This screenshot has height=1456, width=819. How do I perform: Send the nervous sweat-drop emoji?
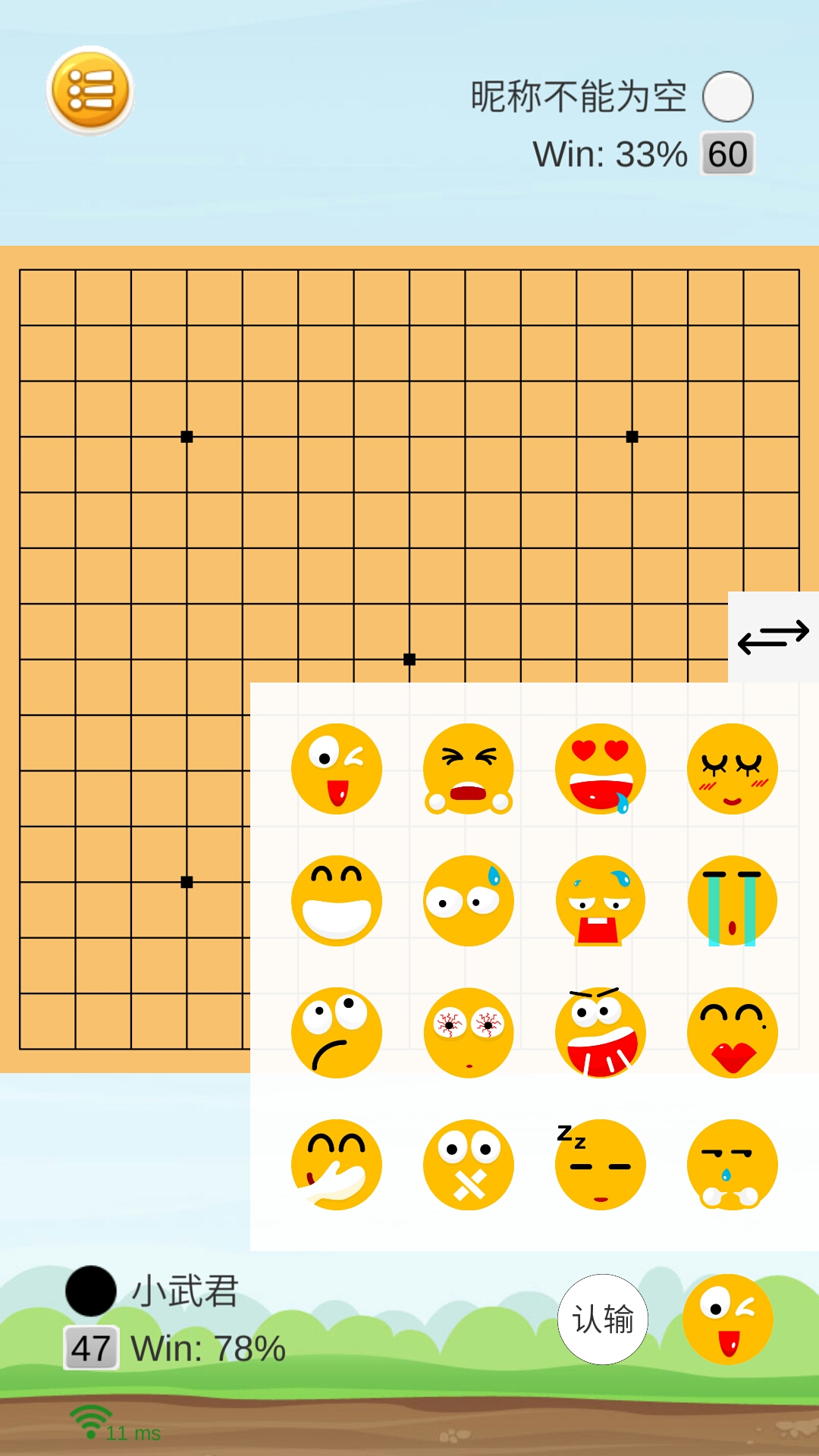coord(469,900)
